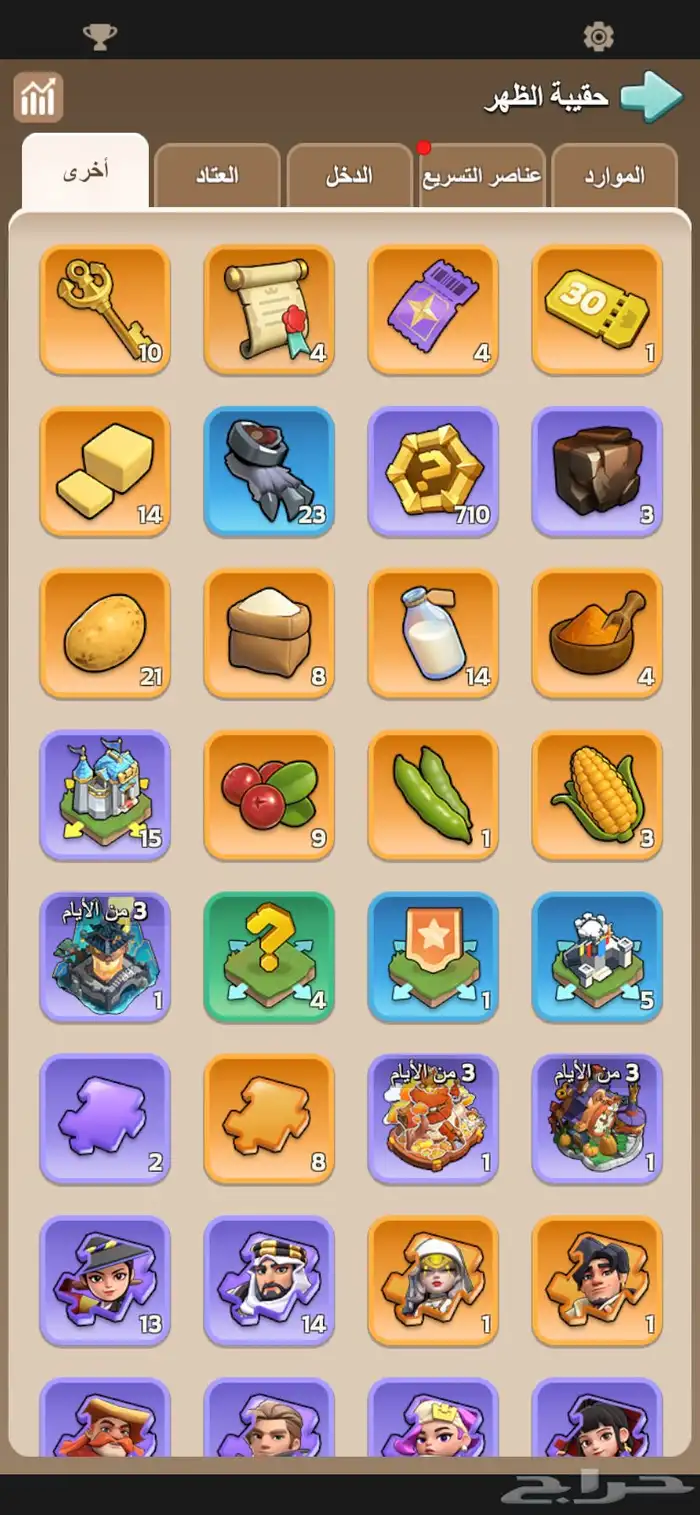Switch to the عناصر التسريع tab

click(x=481, y=176)
